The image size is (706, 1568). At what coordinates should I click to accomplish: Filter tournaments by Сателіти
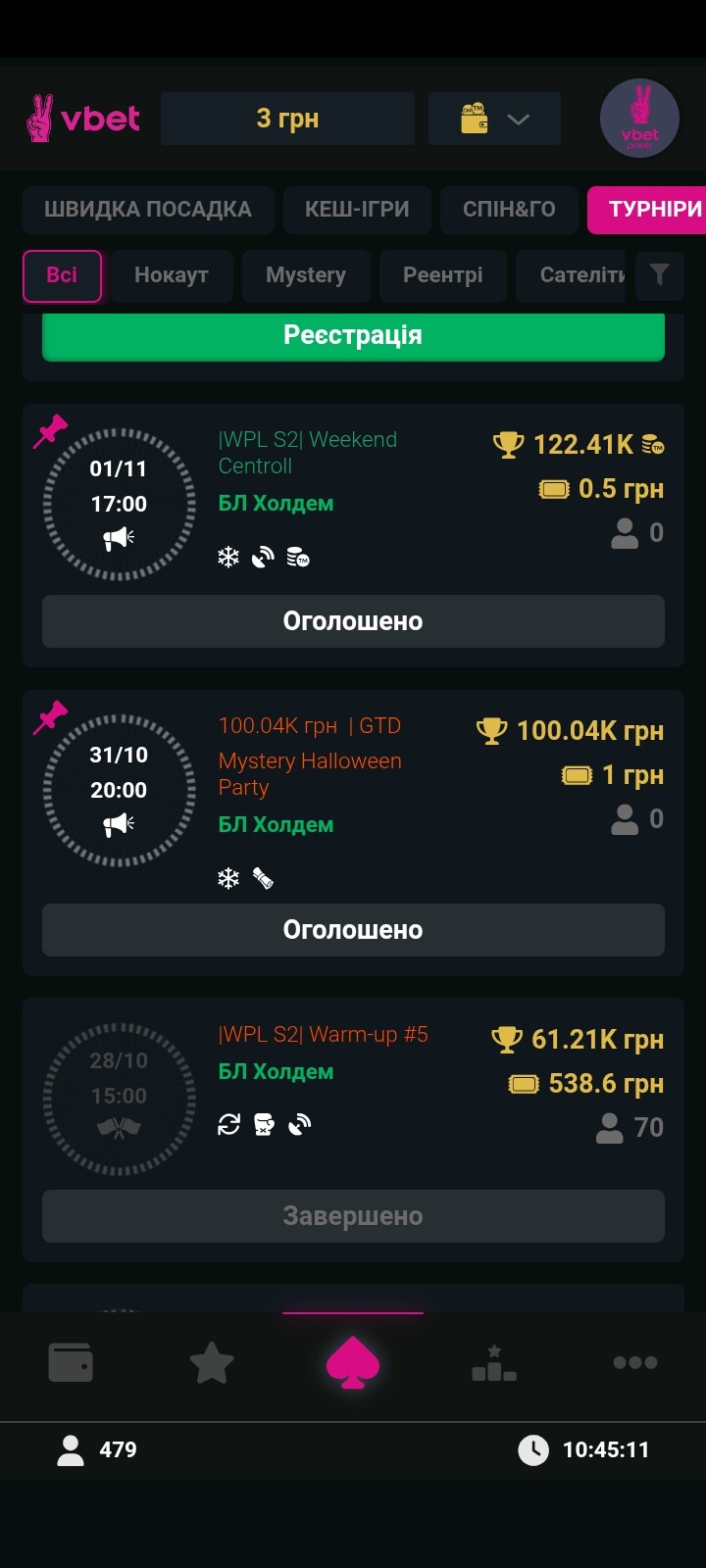579,275
